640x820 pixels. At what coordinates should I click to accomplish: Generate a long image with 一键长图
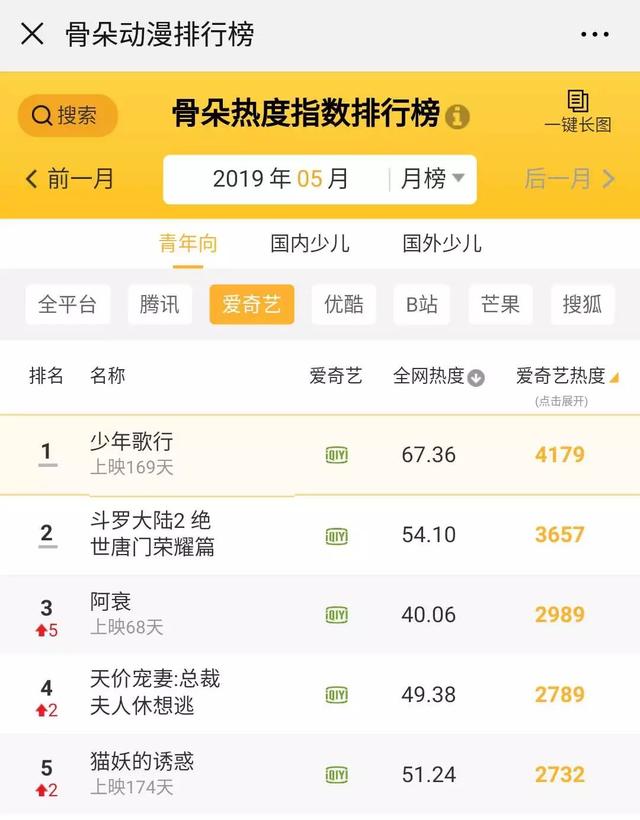pos(577,111)
